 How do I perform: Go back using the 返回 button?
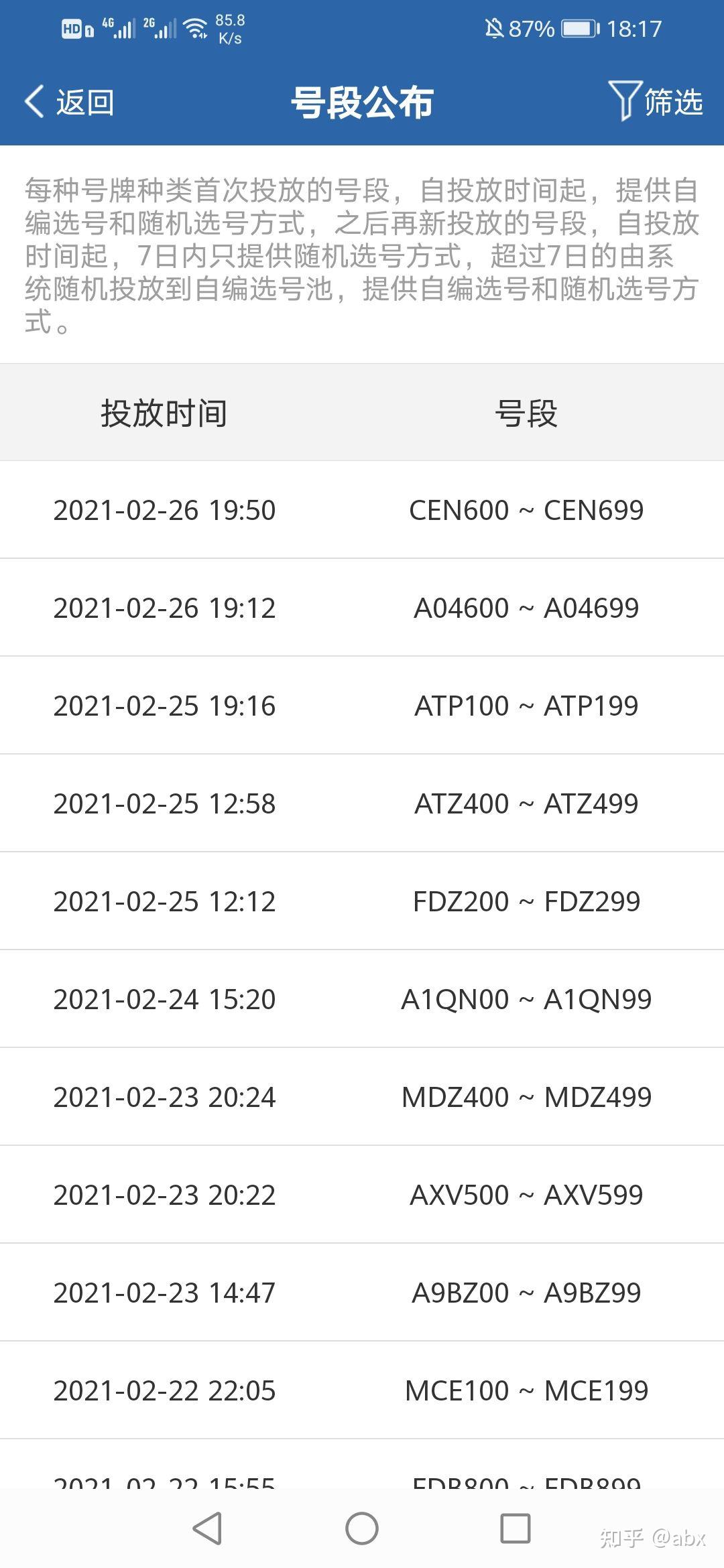(69, 103)
